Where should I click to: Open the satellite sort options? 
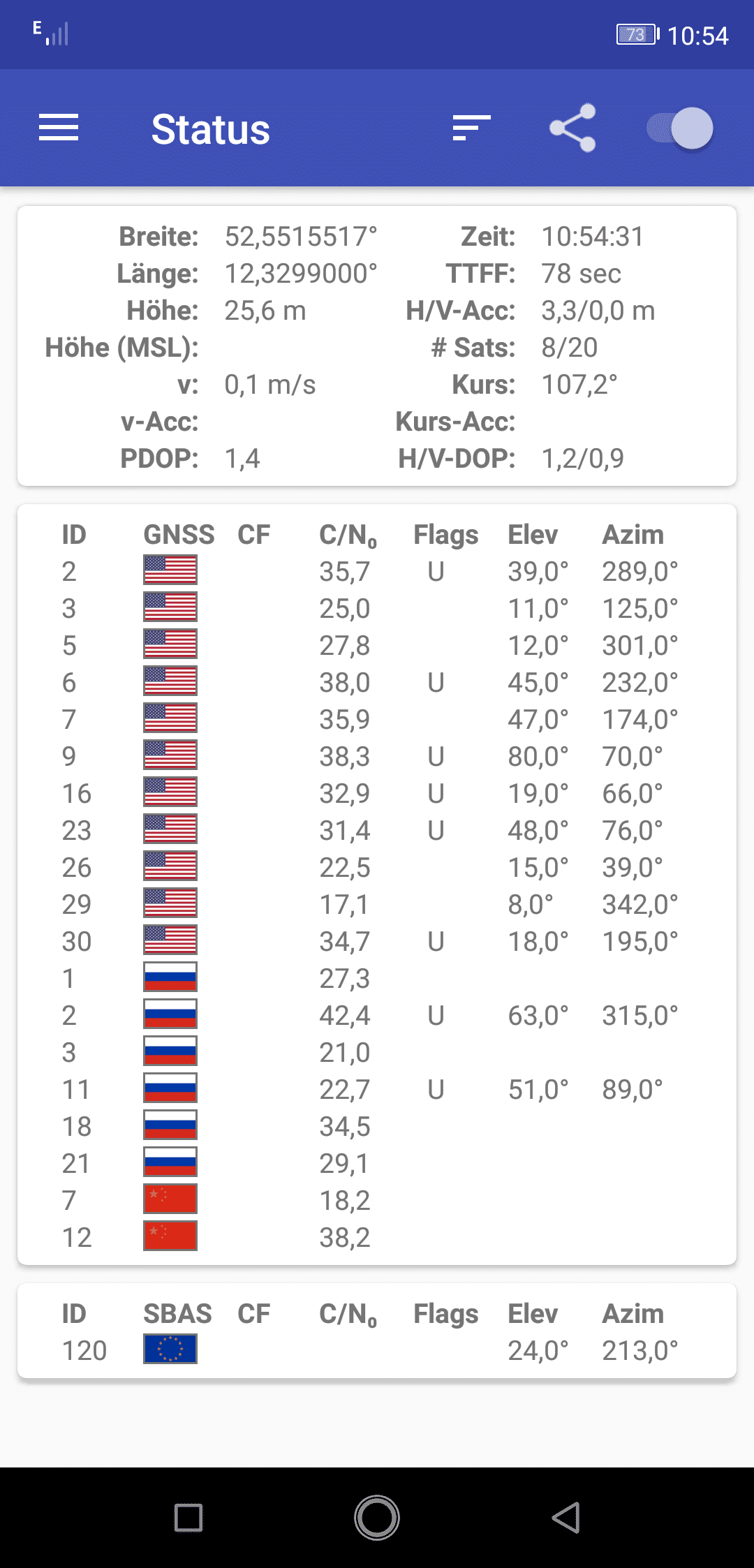click(x=471, y=128)
